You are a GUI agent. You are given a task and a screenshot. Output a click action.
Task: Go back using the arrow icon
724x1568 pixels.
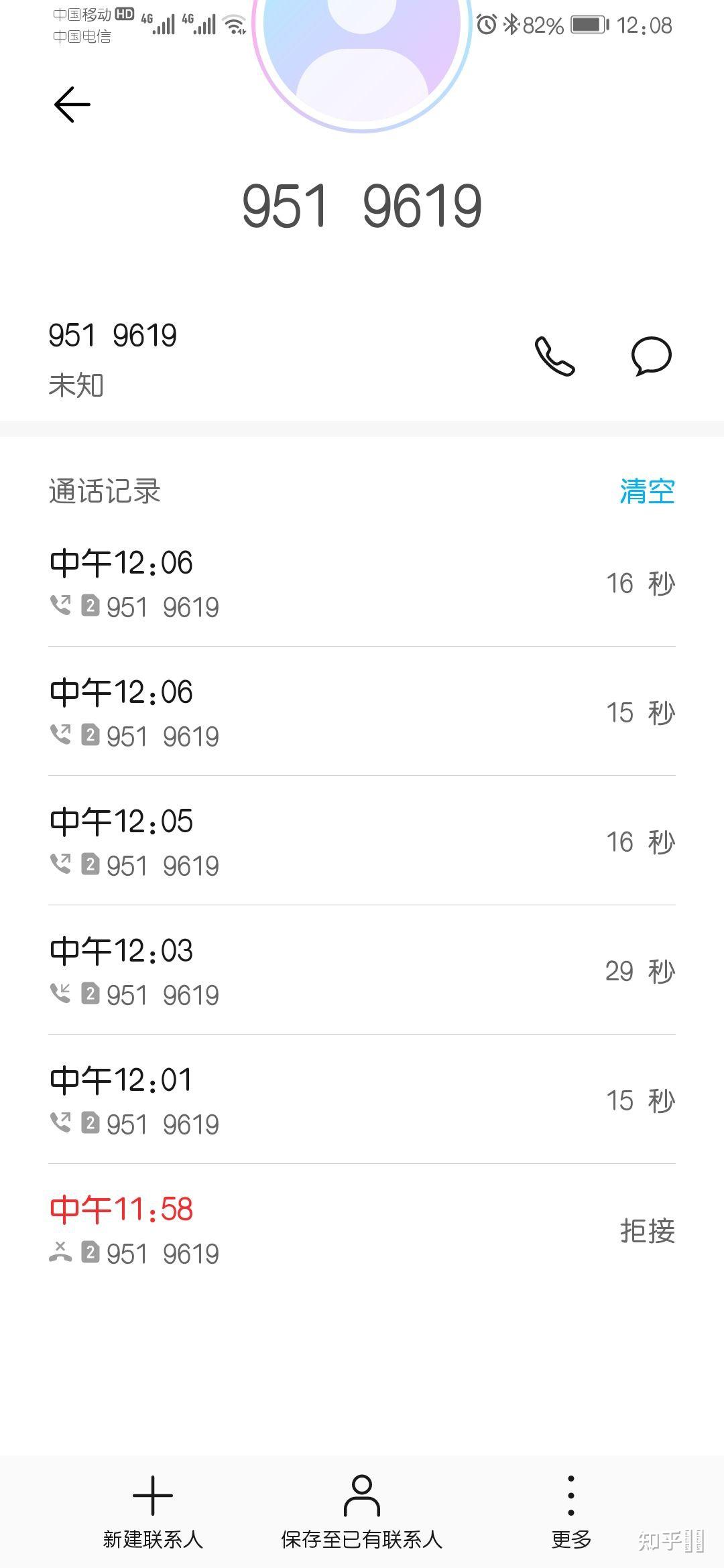(72, 105)
